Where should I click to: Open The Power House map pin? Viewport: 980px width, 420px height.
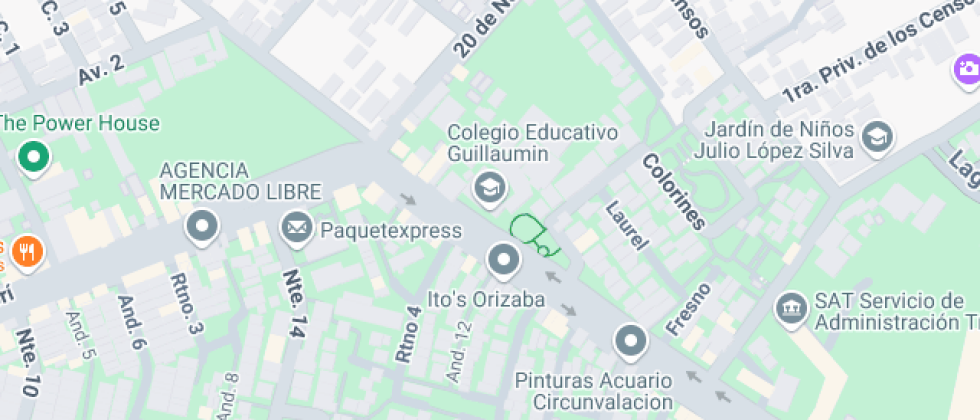click(x=35, y=157)
